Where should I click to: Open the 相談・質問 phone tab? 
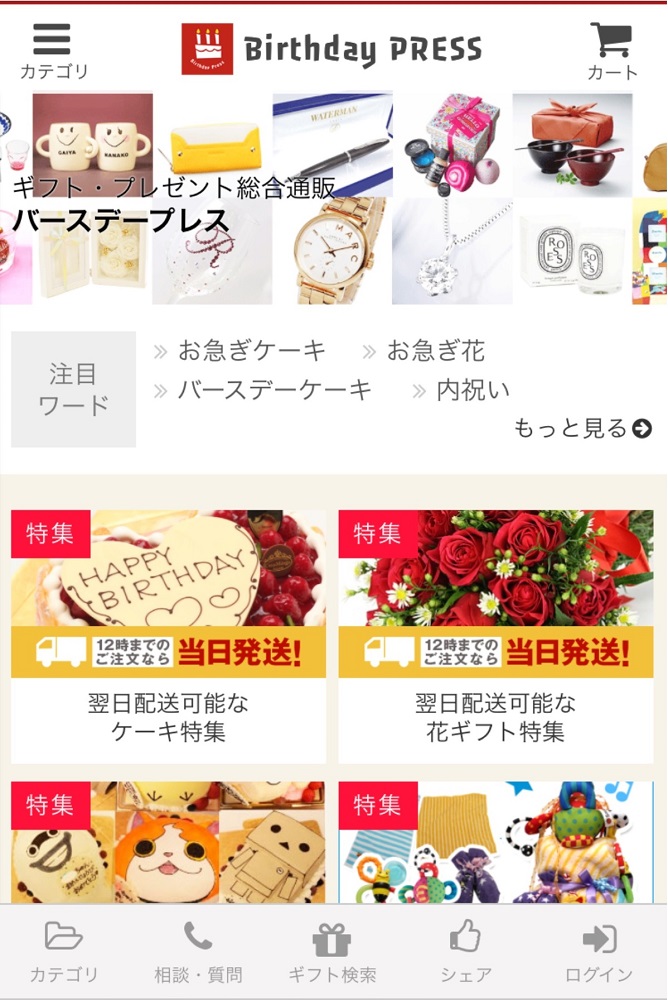click(198, 953)
